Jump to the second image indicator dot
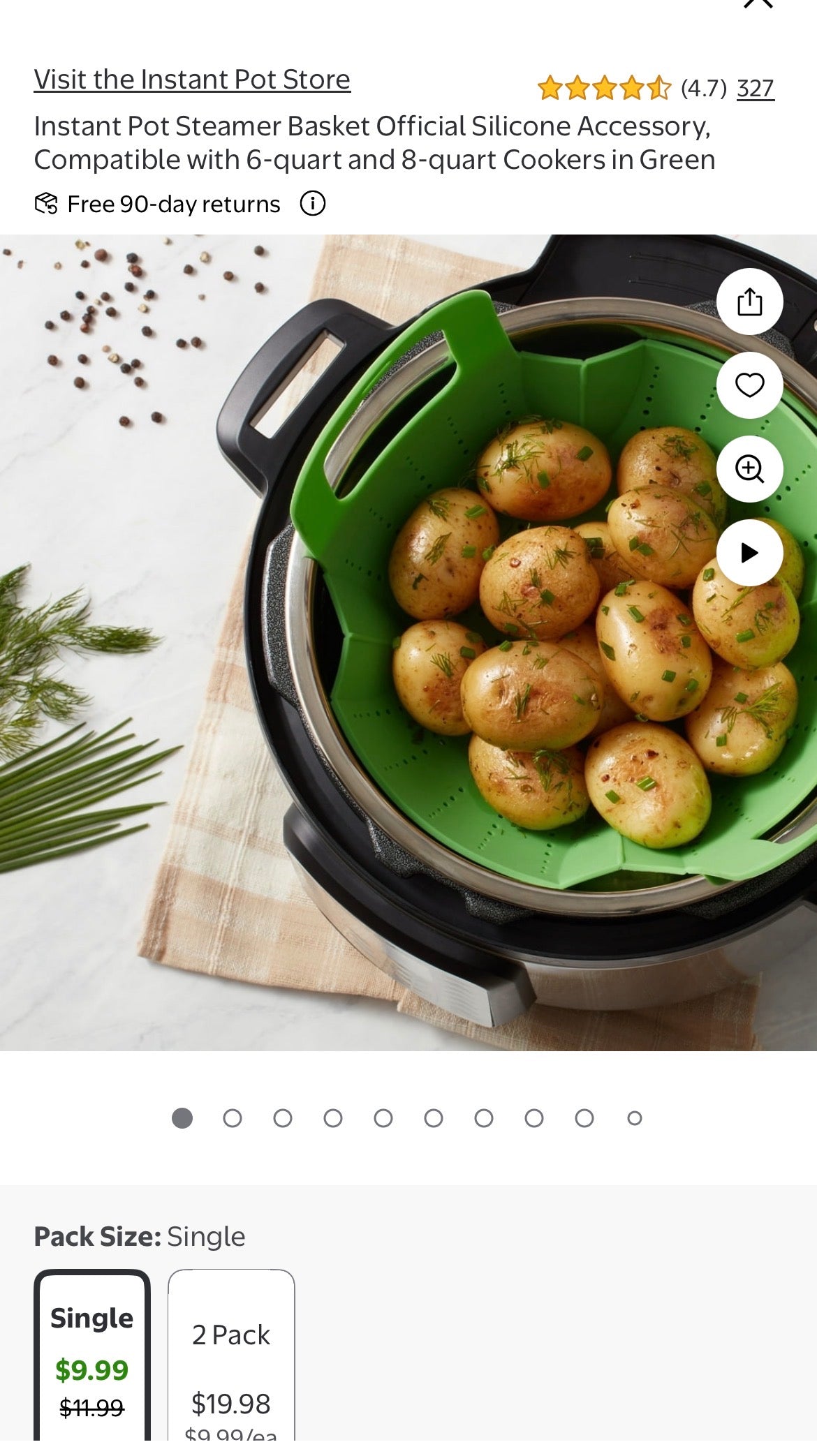The height and width of the screenshot is (1456, 817). (233, 1118)
